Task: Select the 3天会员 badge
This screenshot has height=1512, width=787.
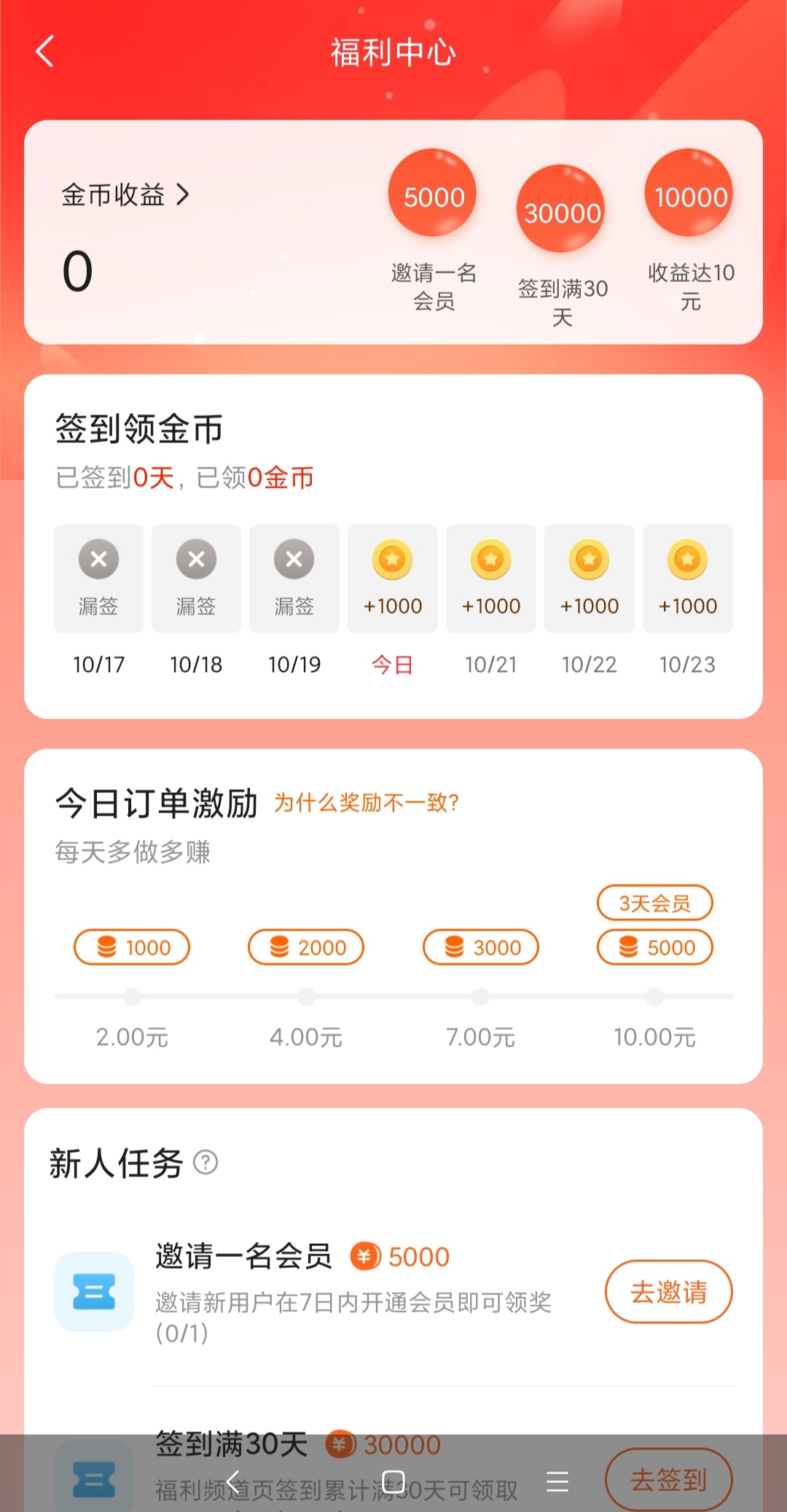Action: tap(654, 902)
